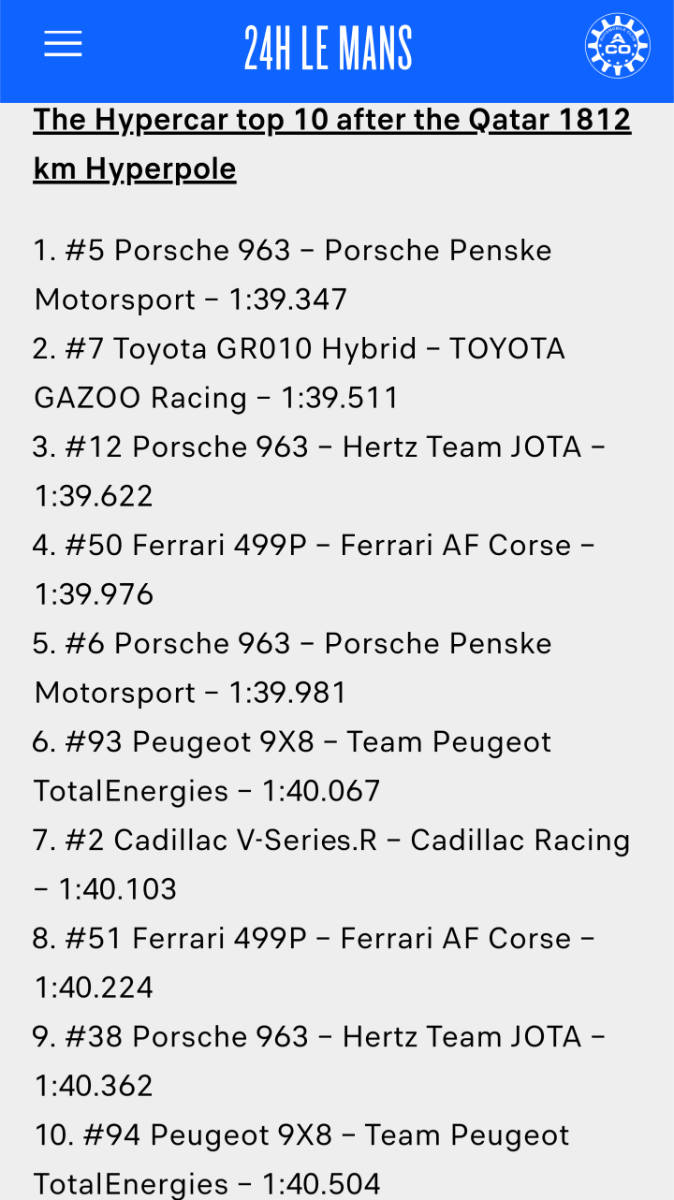Tap the 24H Le Mans header title
The height and width of the screenshot is (1200, 674).
click(328, 47)
